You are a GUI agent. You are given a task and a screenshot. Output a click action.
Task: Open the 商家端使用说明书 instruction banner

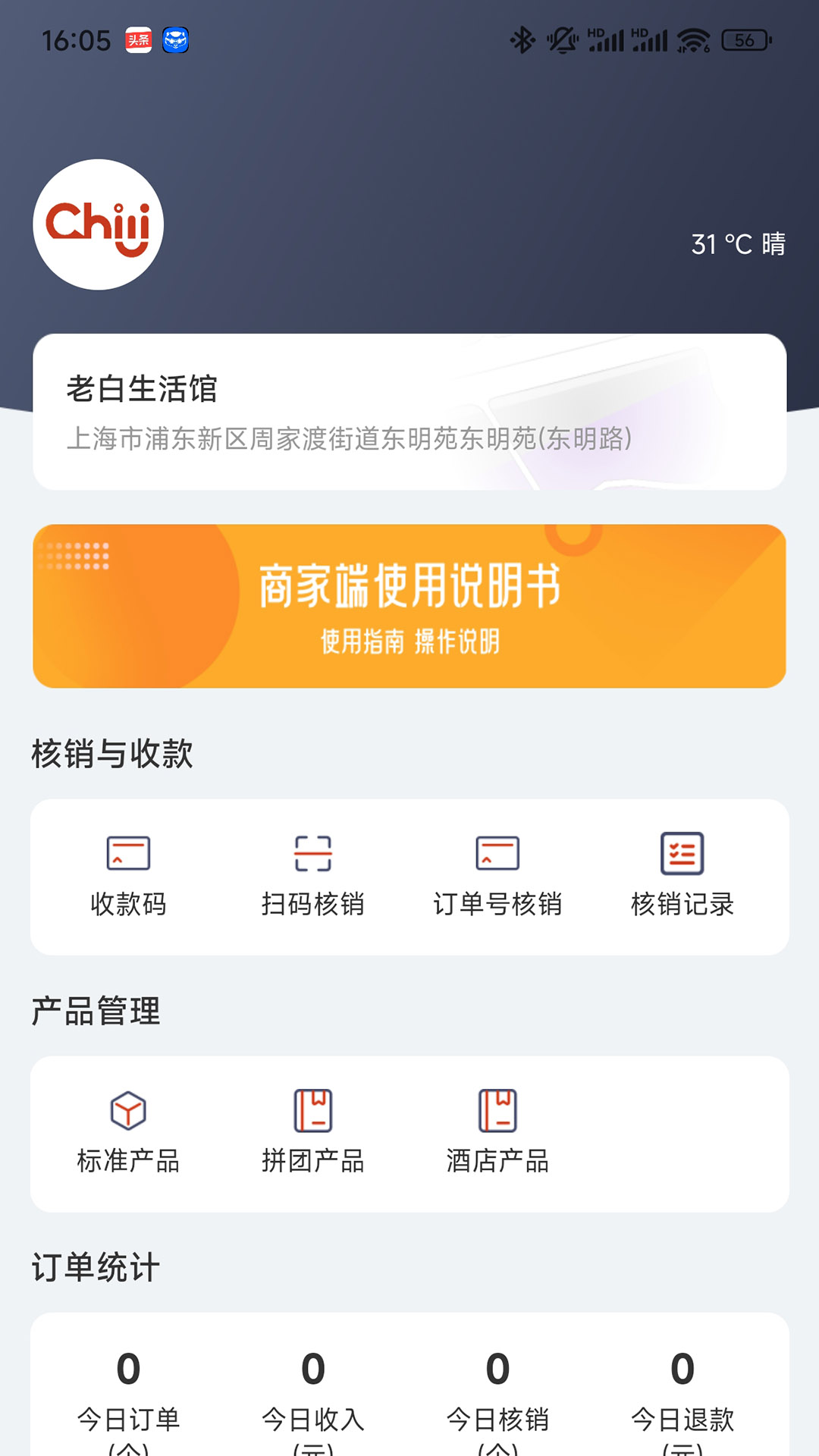pyautogui.click(x=409, y=605)
